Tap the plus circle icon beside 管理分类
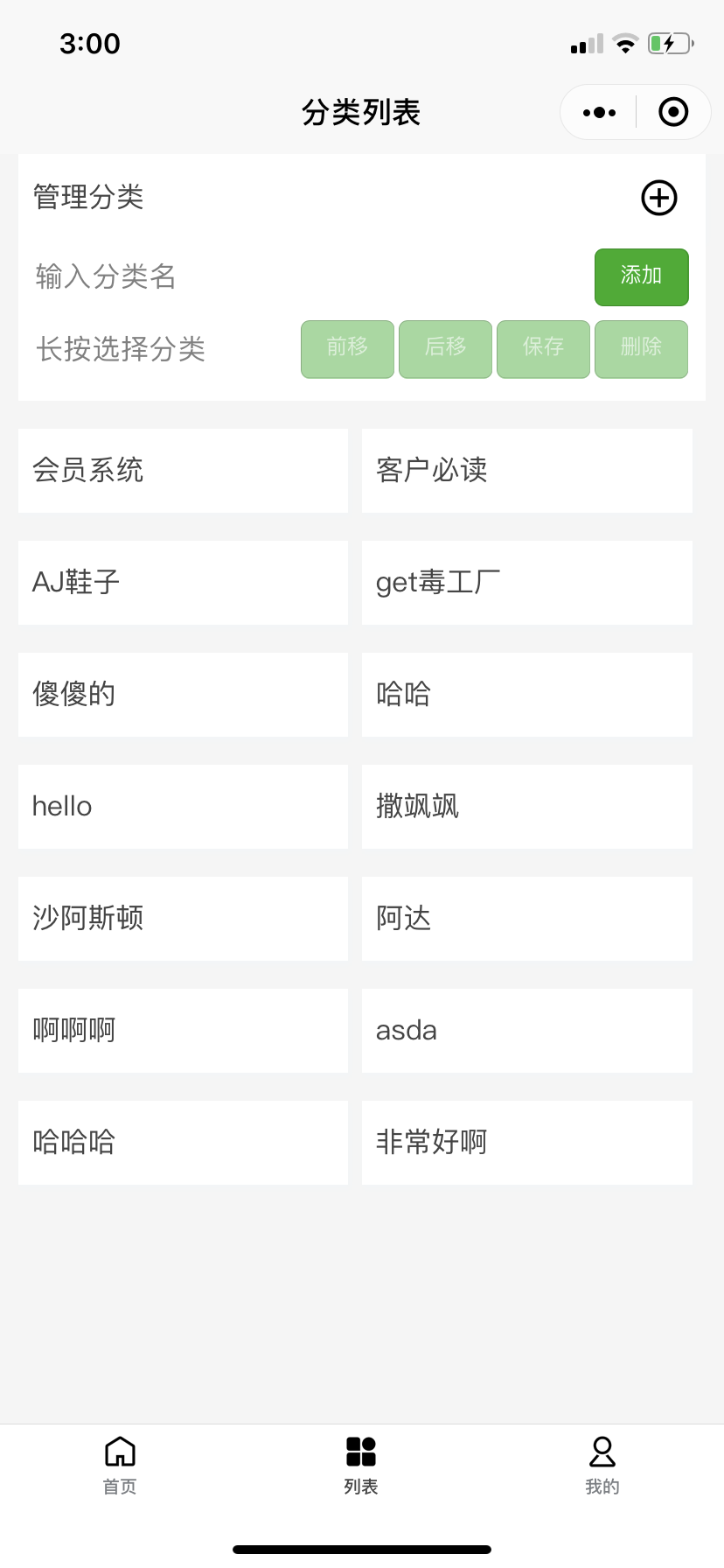The height and width of the screenshot is (1568, 724). coord(659,198)
